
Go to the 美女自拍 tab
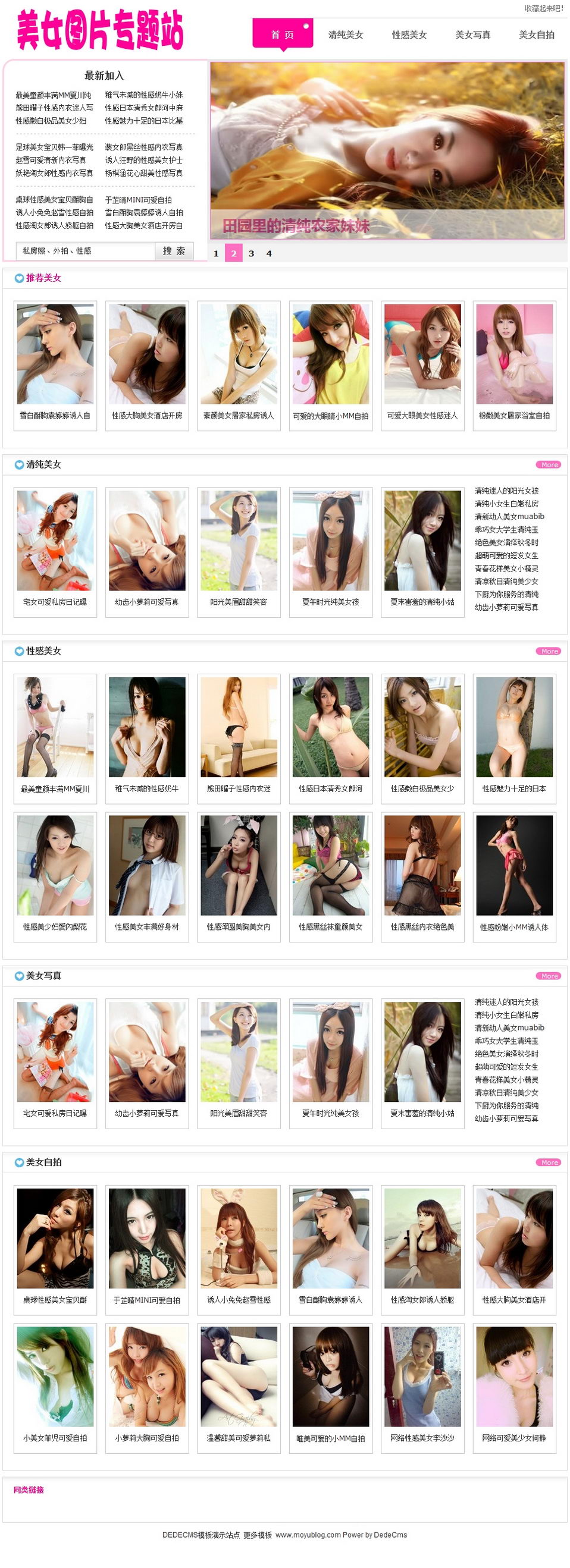(536, 34)
